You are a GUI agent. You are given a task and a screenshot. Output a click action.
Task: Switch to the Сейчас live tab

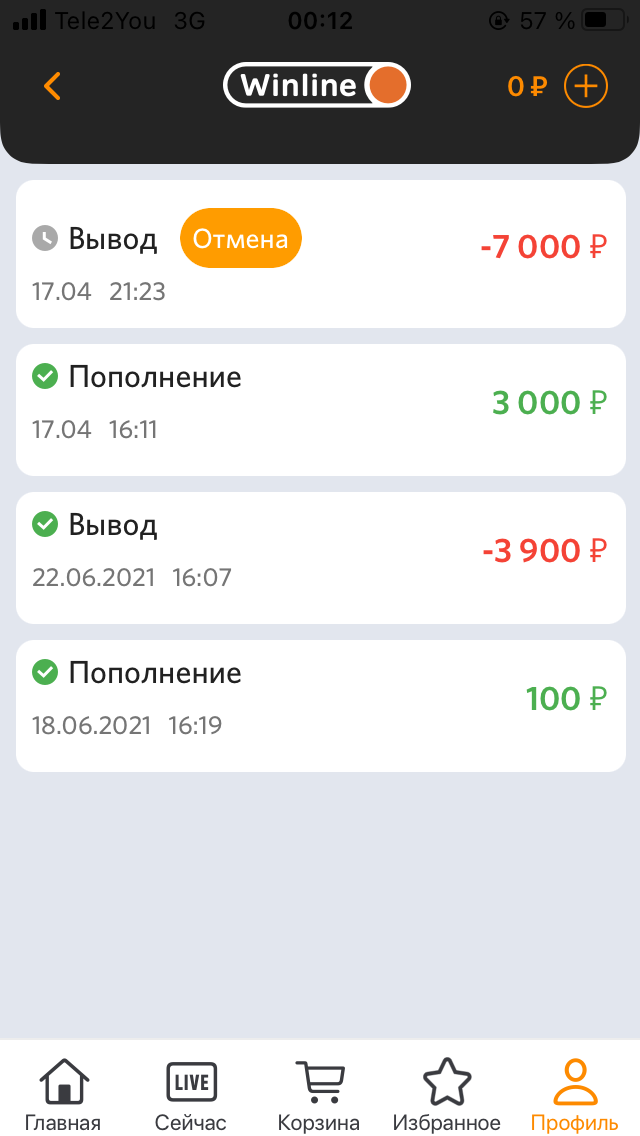(191, 1095)
